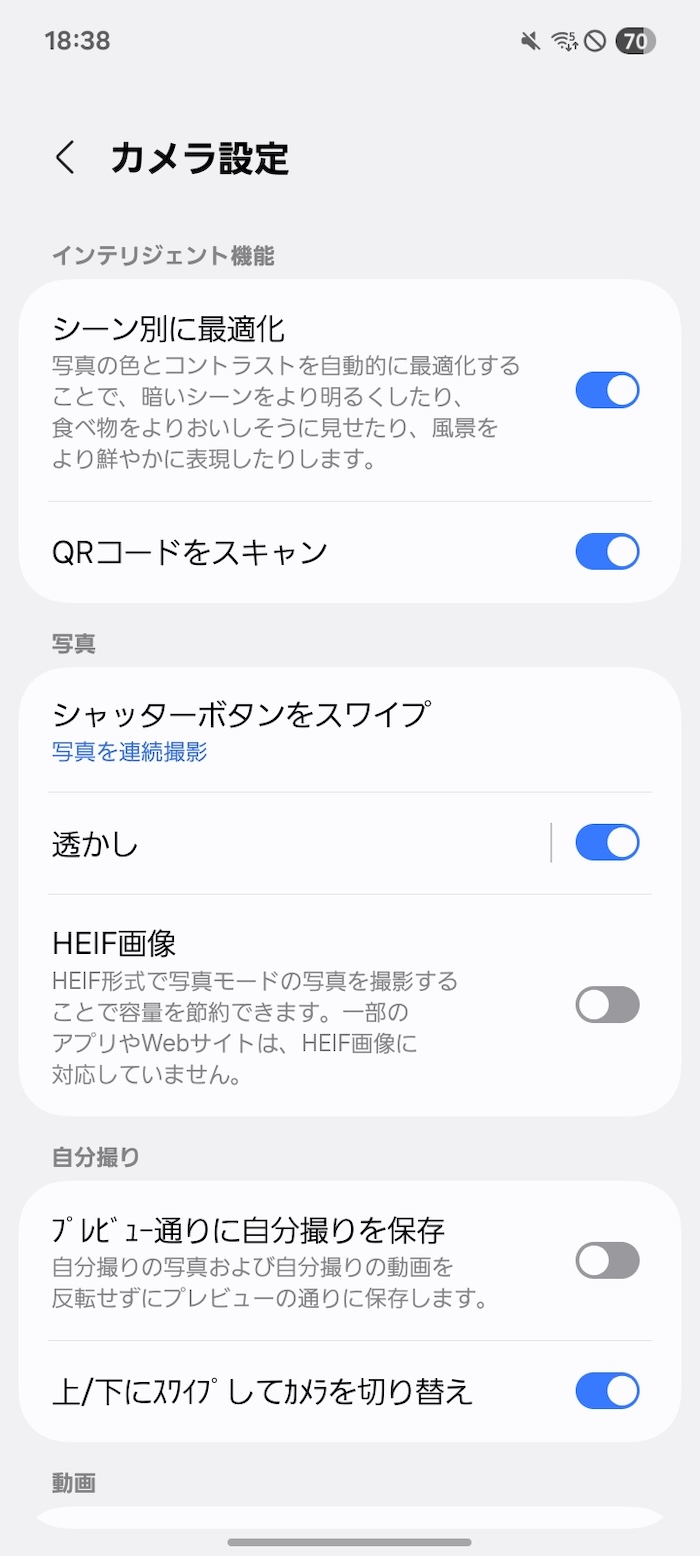Disable the QRコードをスキャン switch
The height and width of the screenshot is (1556, 700).
click(x=607, y=552)
